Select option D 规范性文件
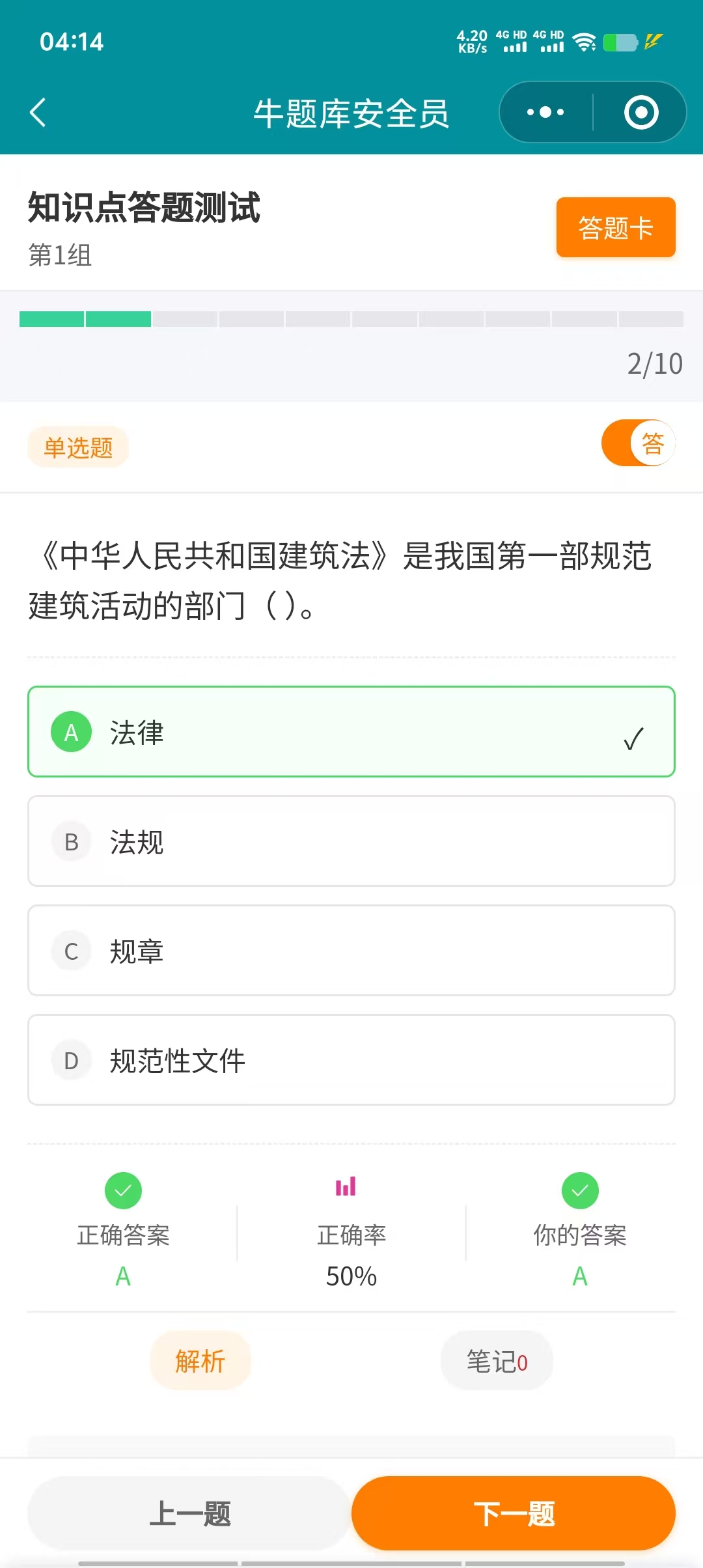 (351, 1059)
